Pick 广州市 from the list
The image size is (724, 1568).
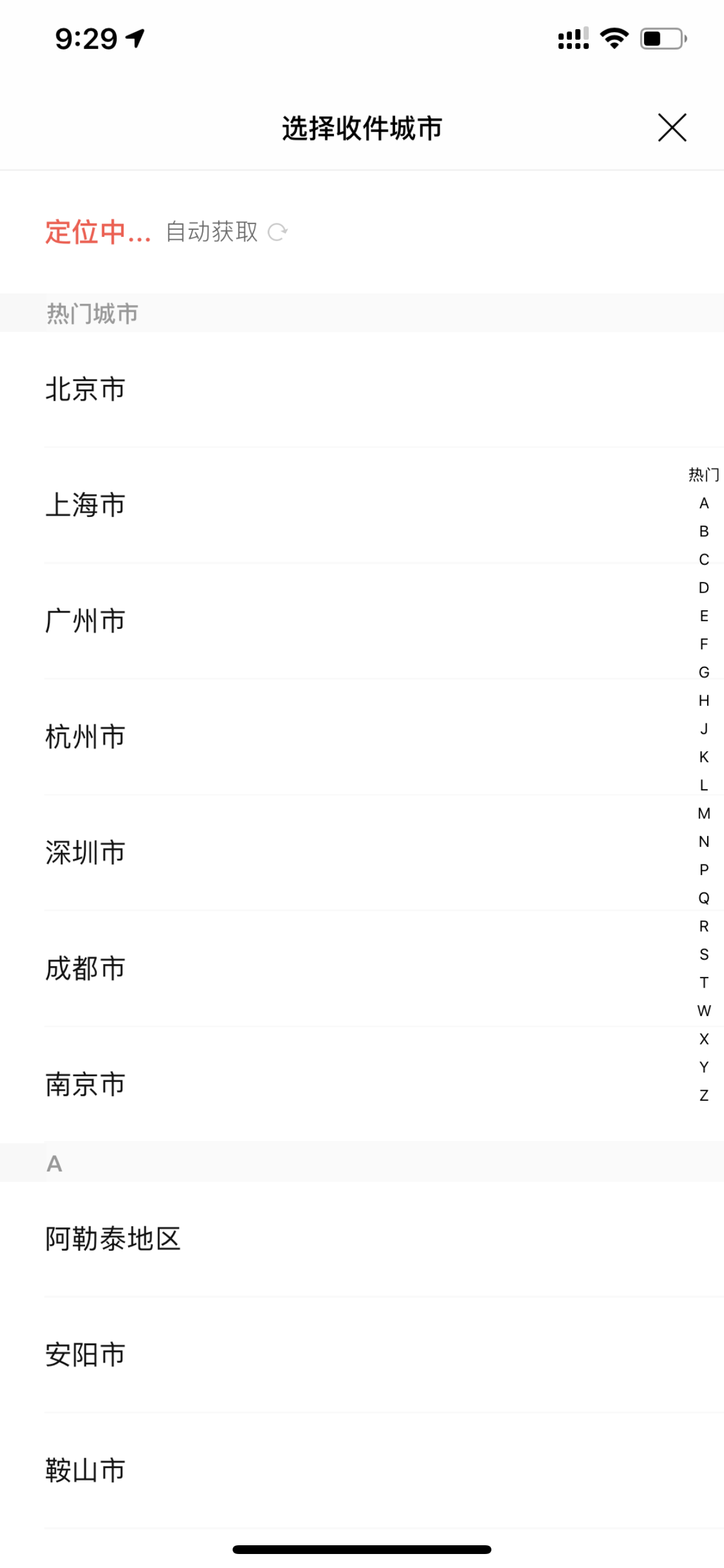coord(362,621)
